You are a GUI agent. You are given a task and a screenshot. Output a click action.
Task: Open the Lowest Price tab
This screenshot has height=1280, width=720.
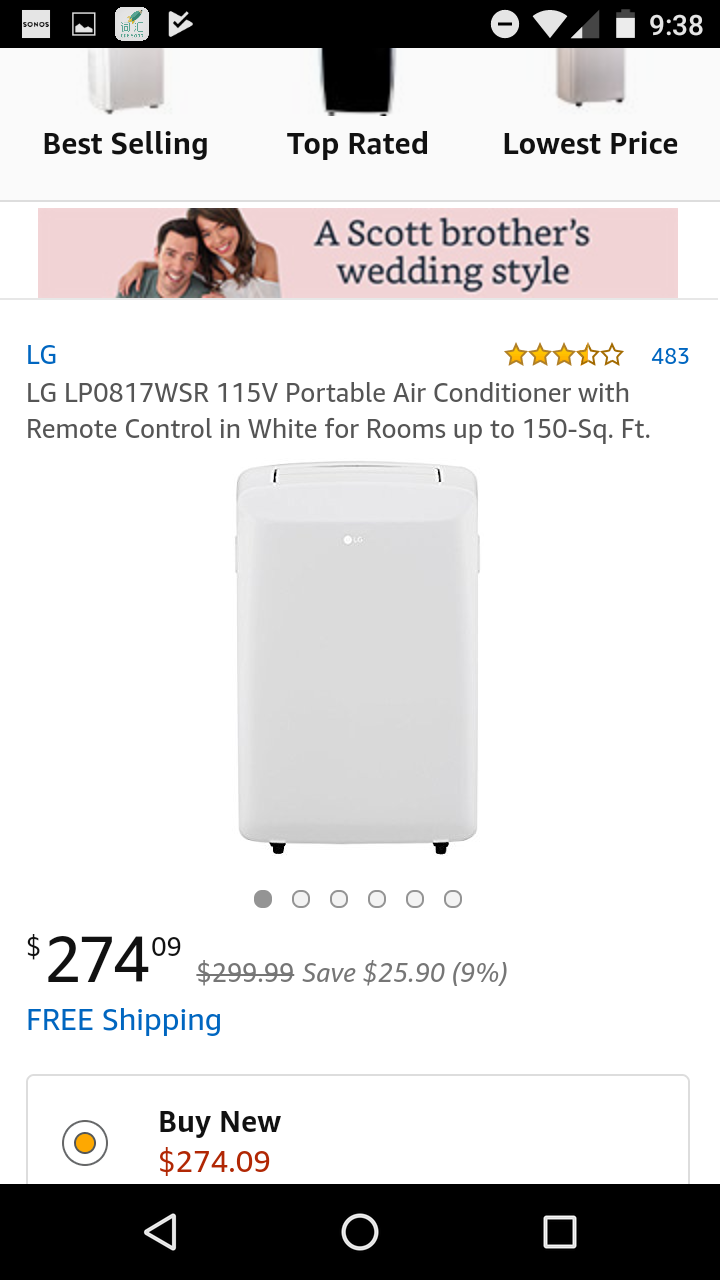[x=589, y=143]
